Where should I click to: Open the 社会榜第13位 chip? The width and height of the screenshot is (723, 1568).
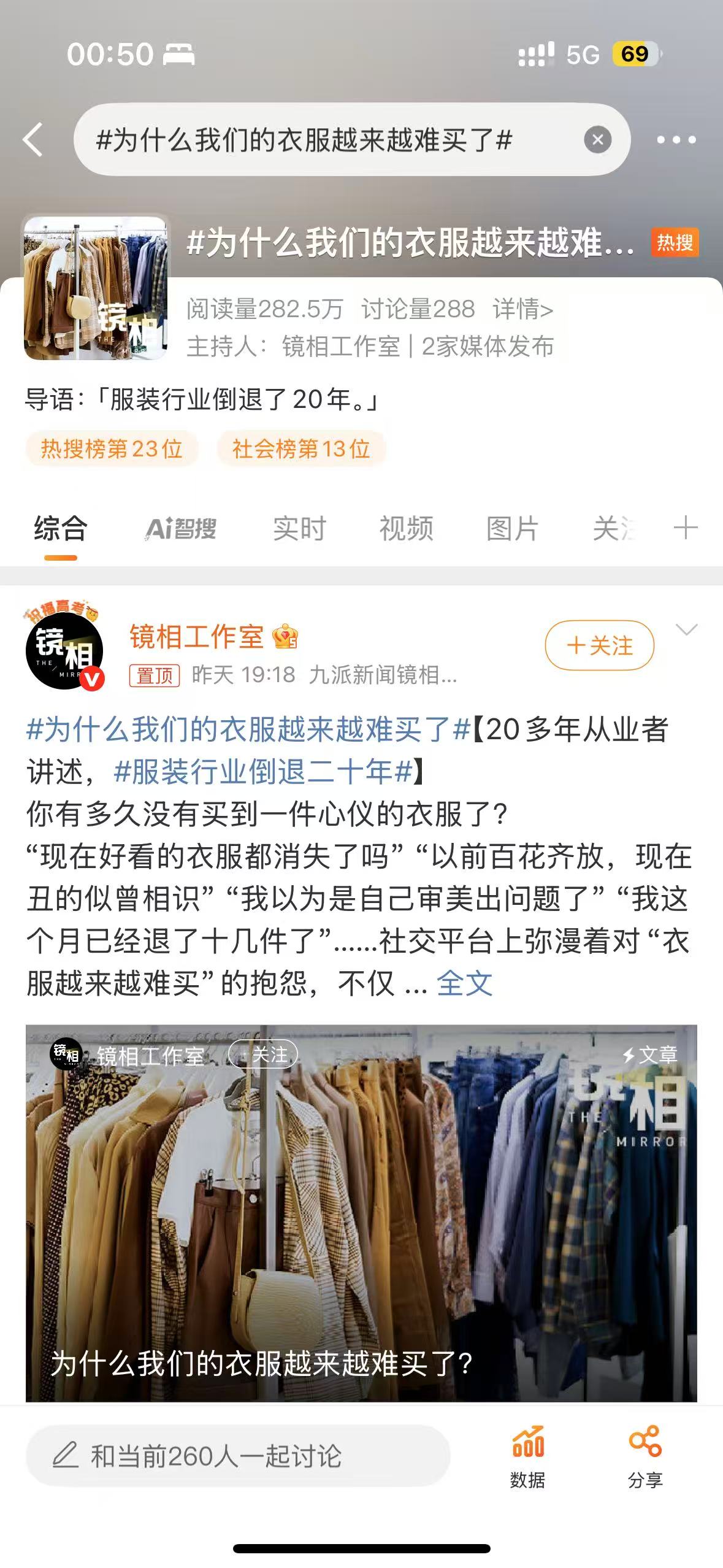[300, 449]
